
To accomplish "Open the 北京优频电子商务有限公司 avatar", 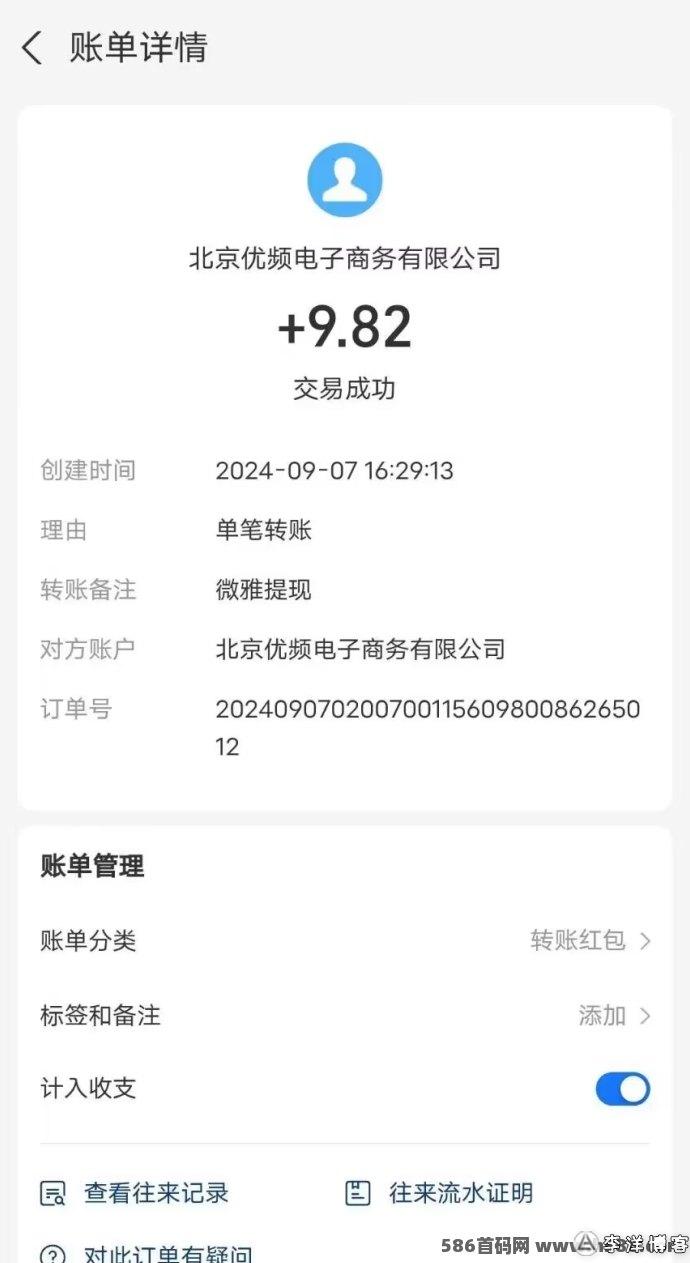I will click(x=345, y=180).
